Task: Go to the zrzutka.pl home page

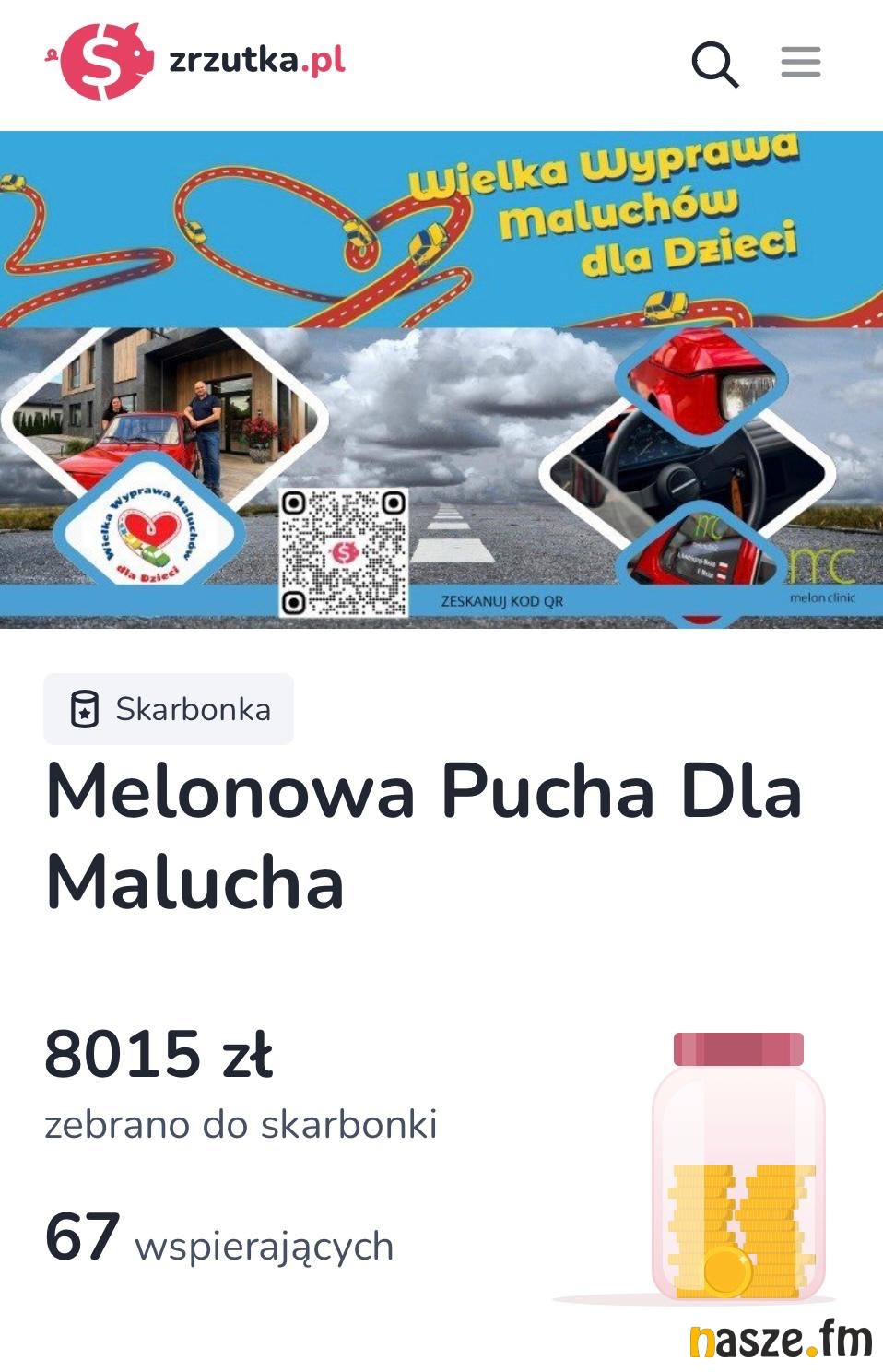Action: coord(195,61)
